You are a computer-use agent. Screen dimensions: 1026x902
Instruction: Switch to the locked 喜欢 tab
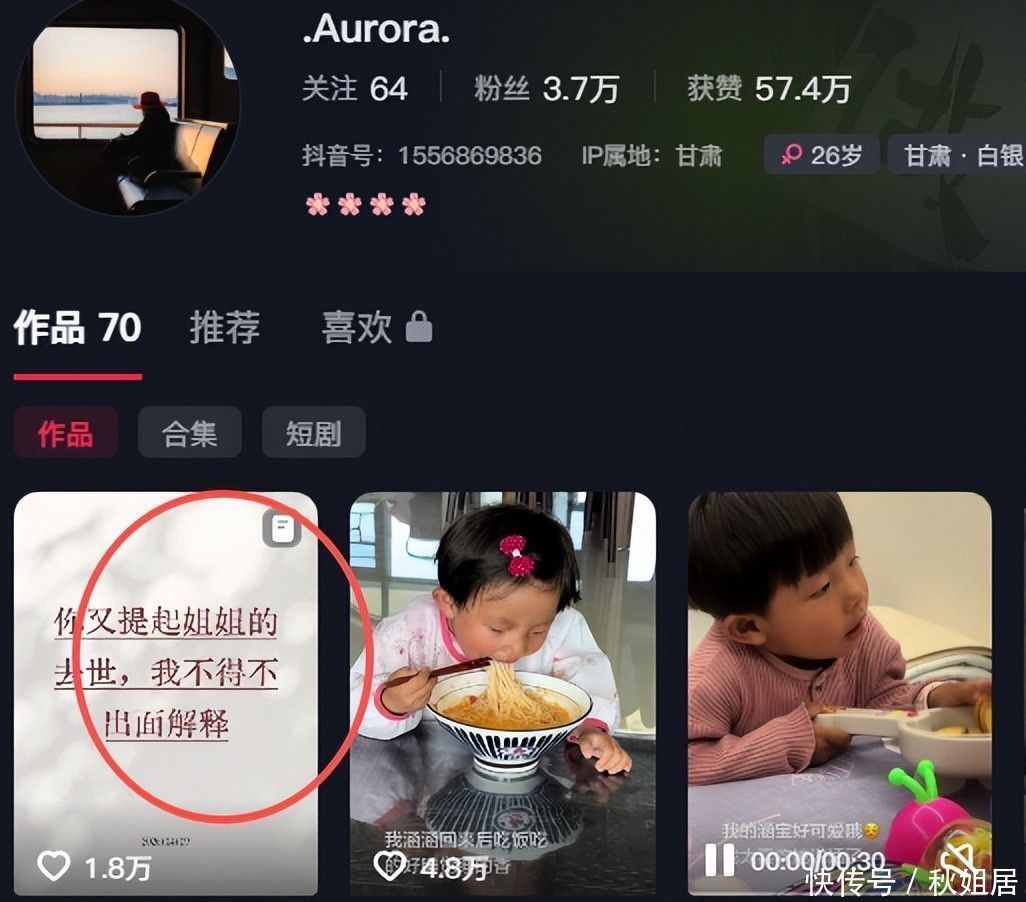[x=375, y=328]
